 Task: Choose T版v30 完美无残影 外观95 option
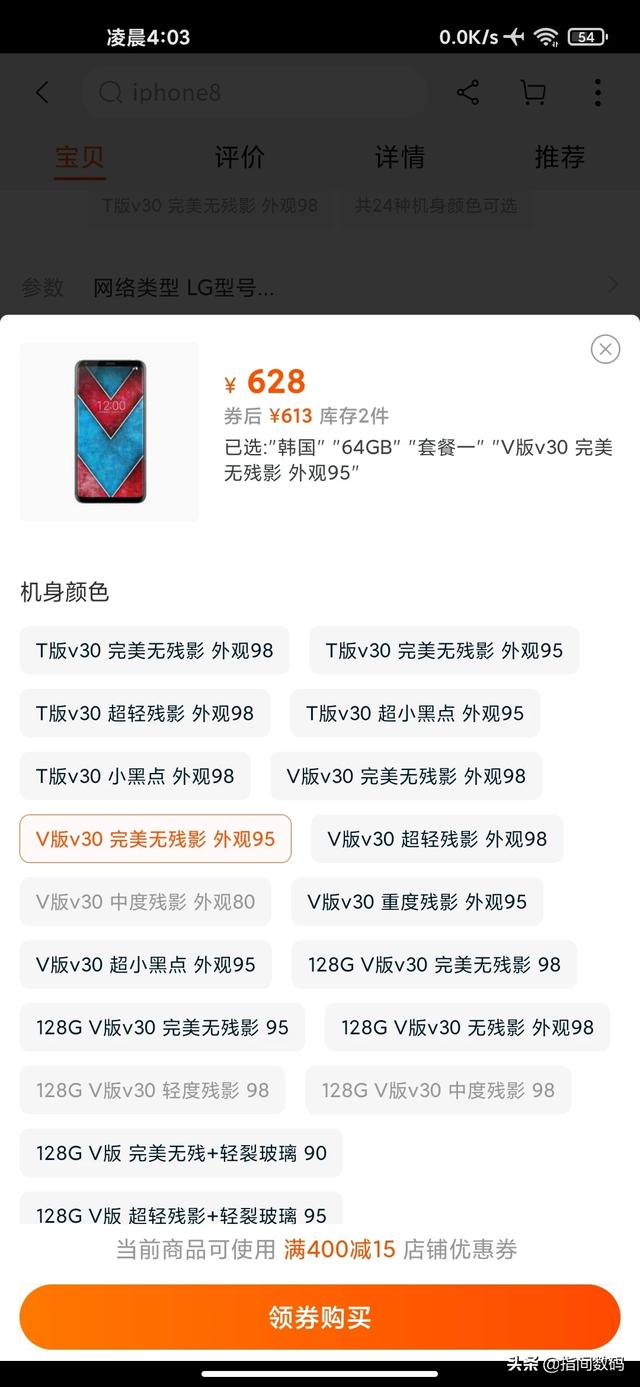click(444, 650)
